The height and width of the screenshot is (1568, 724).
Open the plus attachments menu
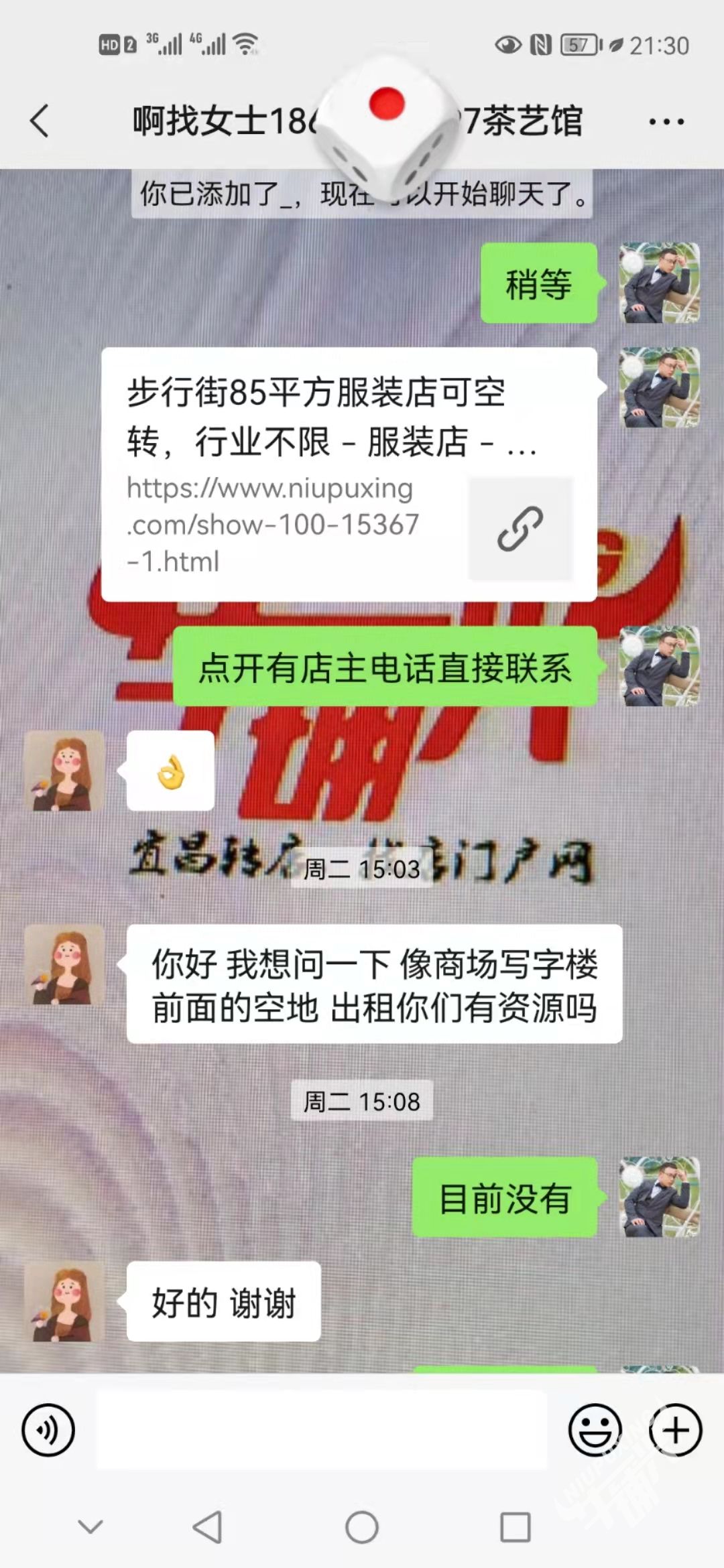[675, 1430]
